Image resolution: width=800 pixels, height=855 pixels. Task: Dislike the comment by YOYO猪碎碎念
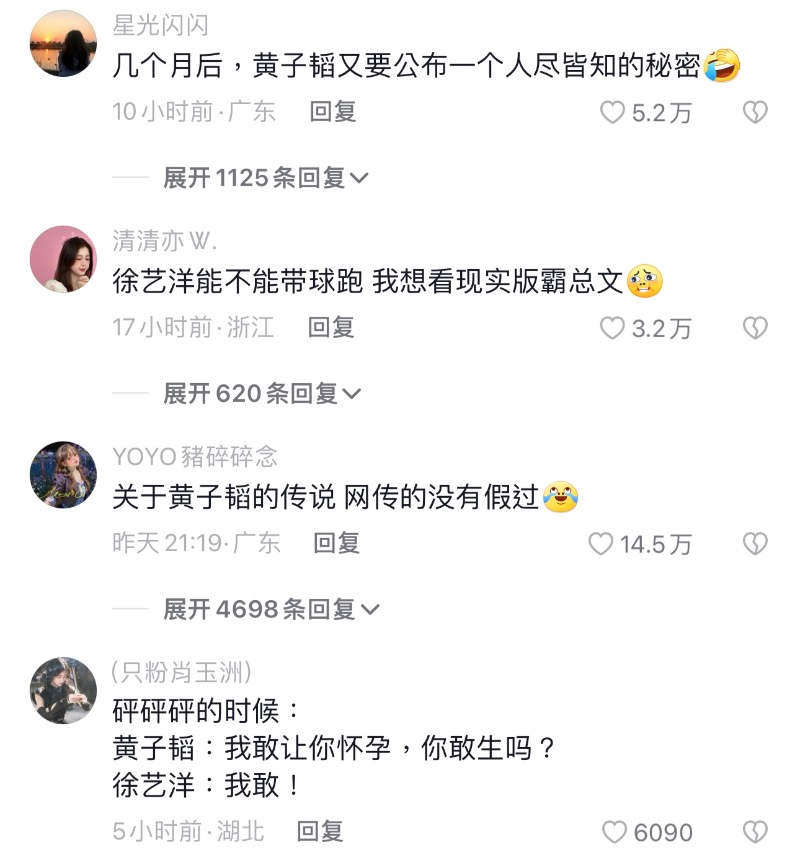[x=755, y=543]
